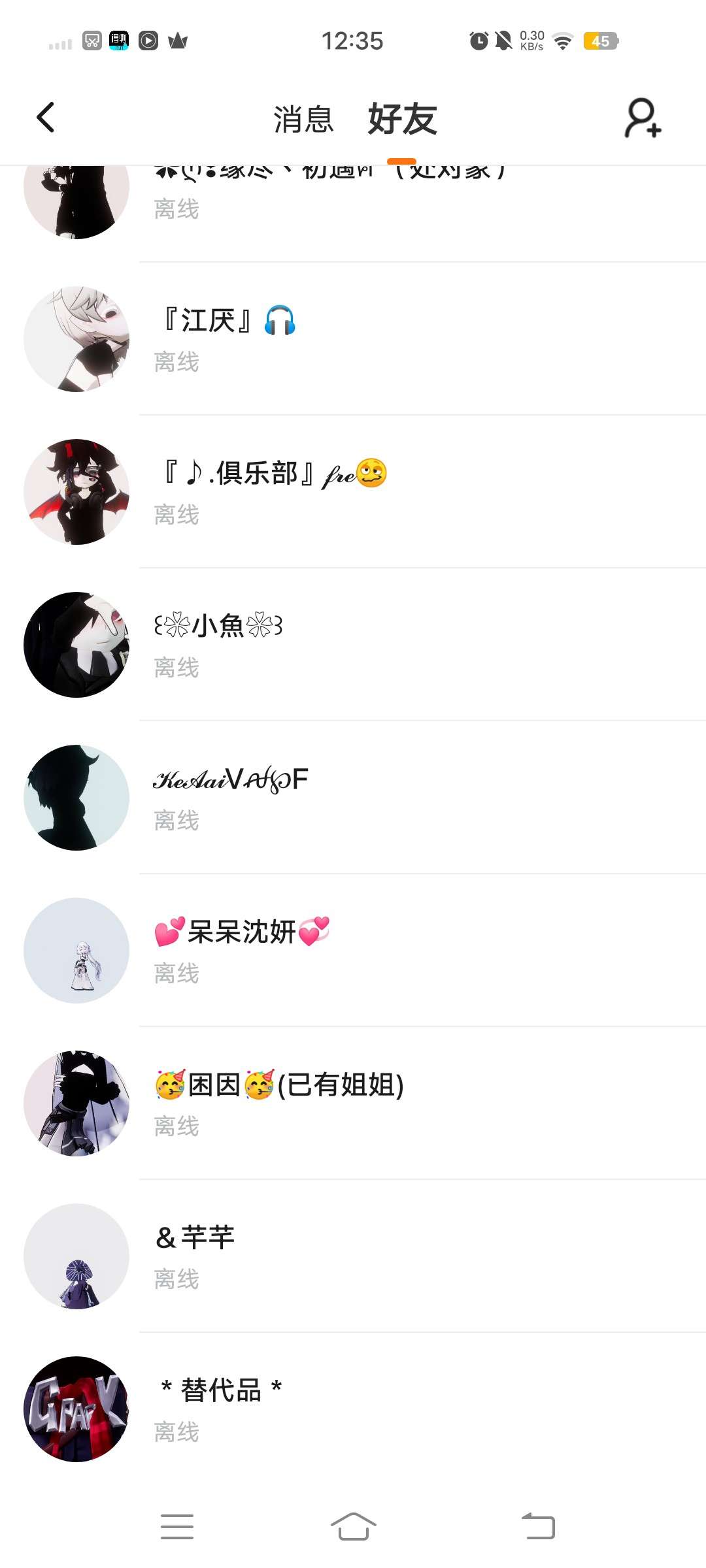This screenshot has height=1568, width=706.
Task: Select the 好友 tab
Action: [402, 120]
